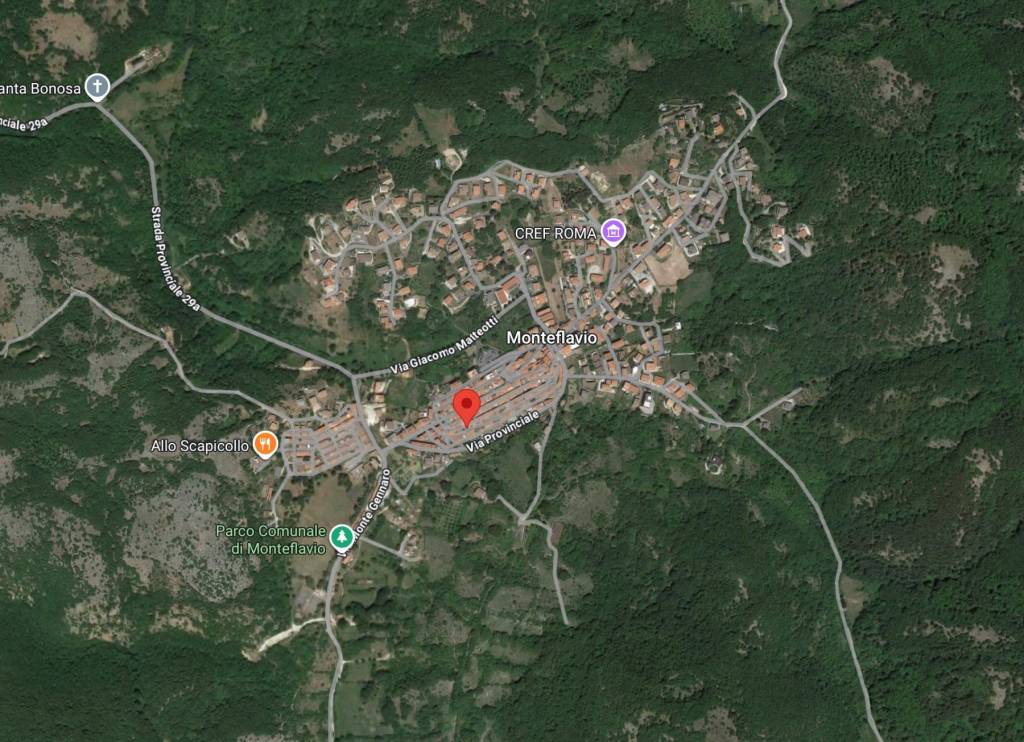Screen dimensions: 1024x742
Task: Select Parco Comunale di Monteflavio park marker
Action: [x=342, y=537]
